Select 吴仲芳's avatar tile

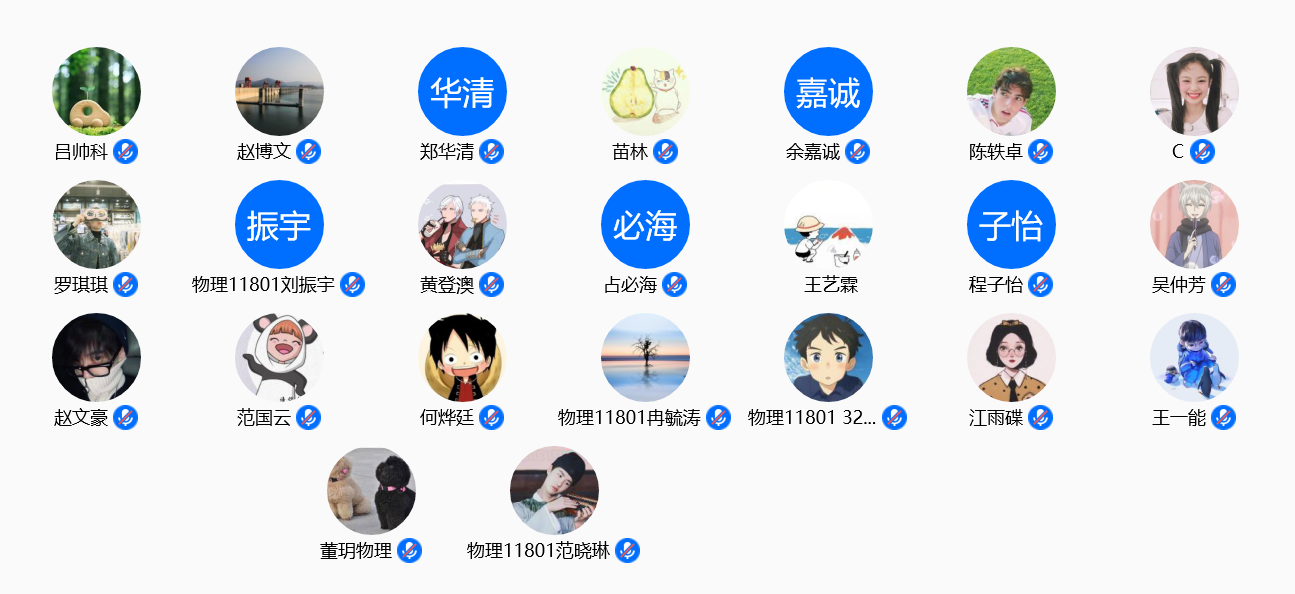click(x=1194, y=225)
